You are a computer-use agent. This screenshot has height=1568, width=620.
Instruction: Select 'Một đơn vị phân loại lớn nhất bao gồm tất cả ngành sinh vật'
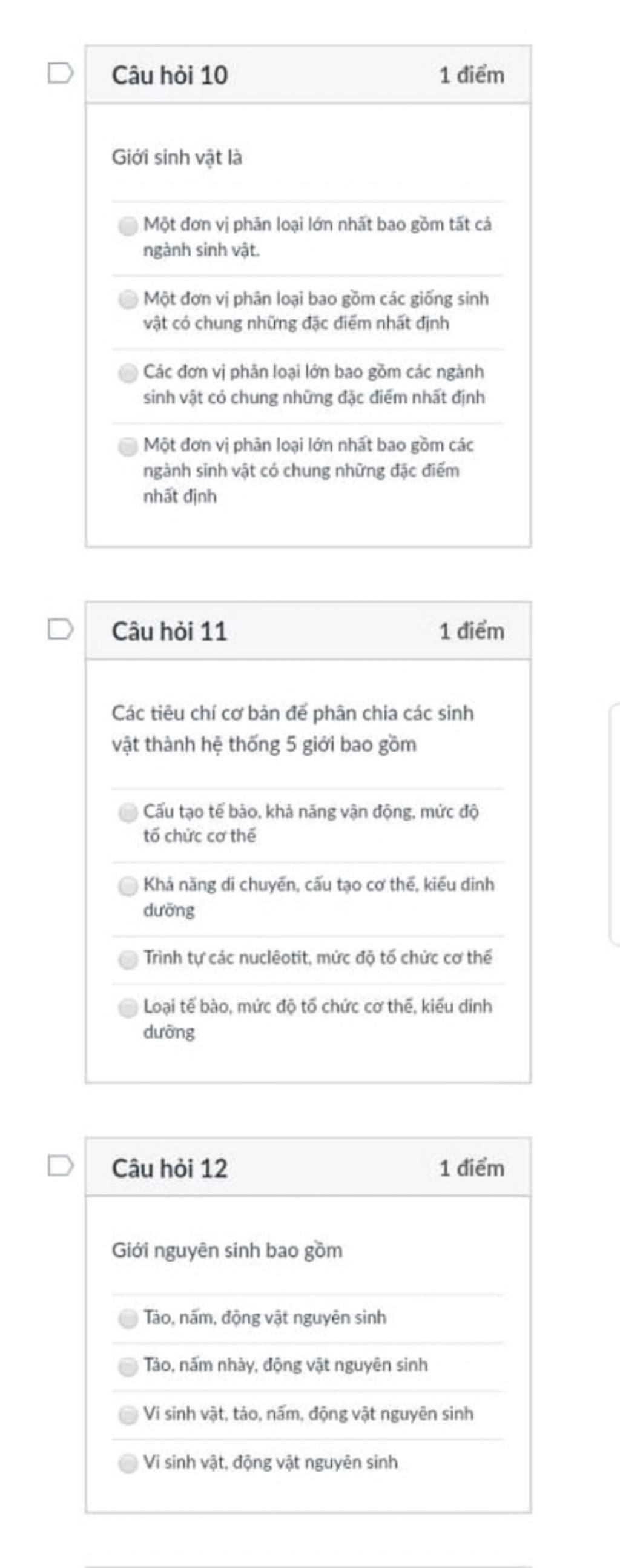128,226
